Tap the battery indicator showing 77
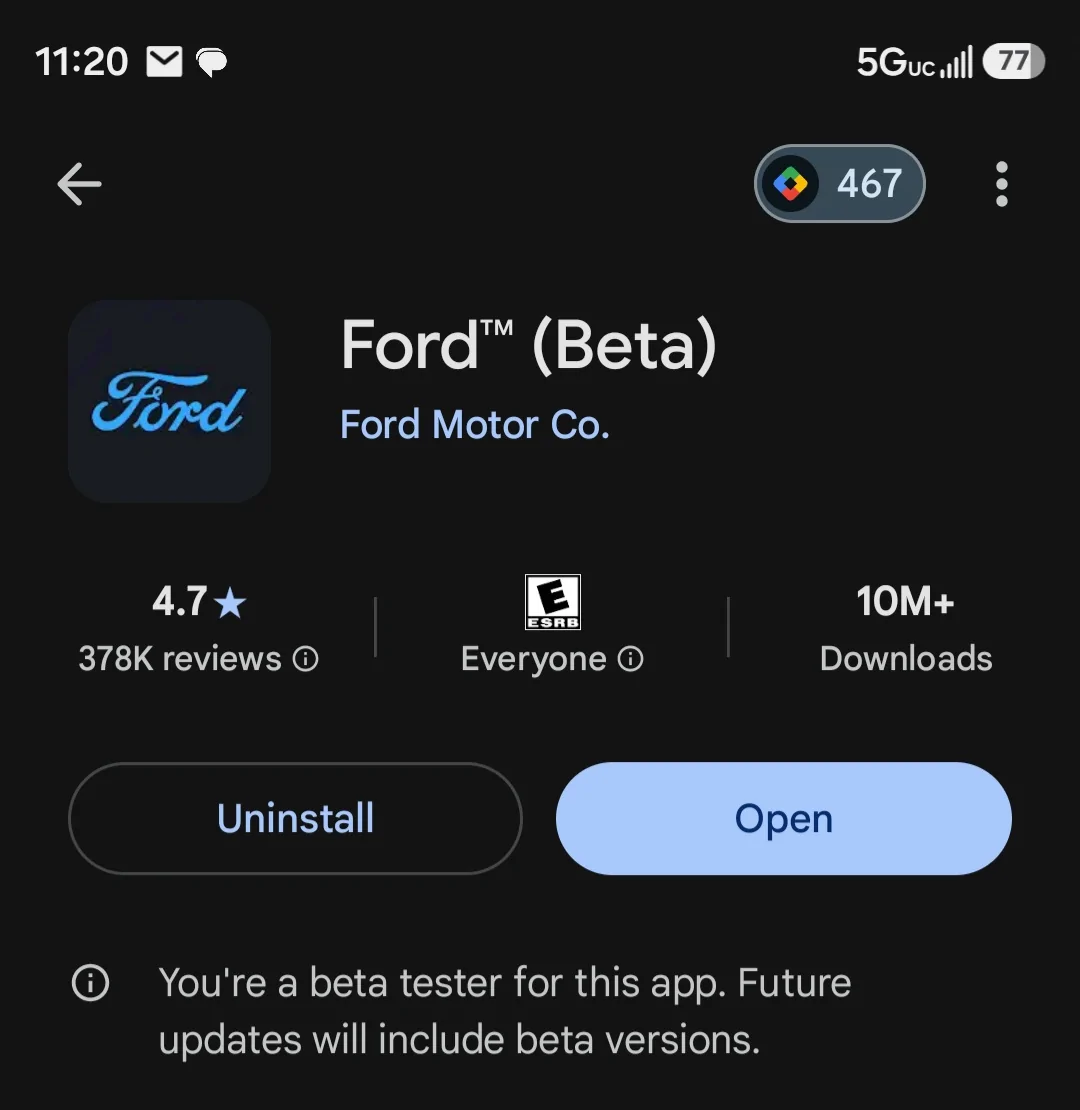Image resolution: width=1080 pixels, height=1110 pixels. click(1013, 62)
